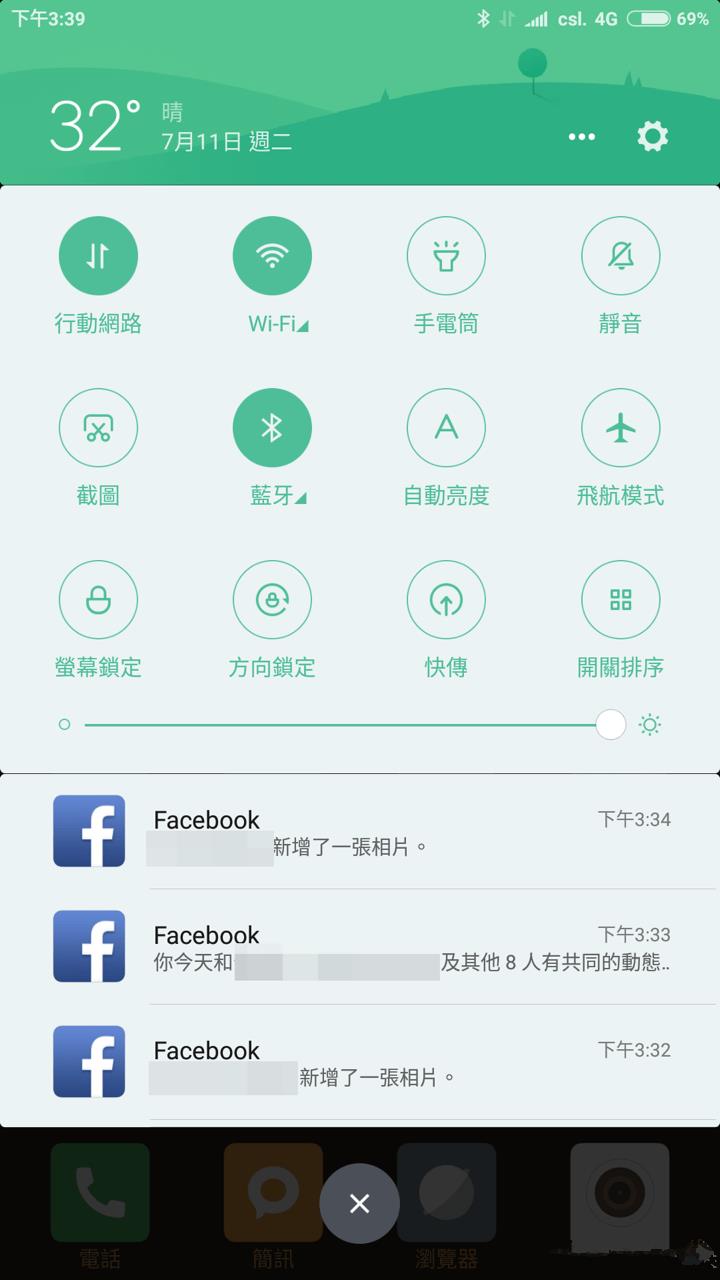
Task: Open 開關排序 toggle ordering
Action: [x=620, y=600]
